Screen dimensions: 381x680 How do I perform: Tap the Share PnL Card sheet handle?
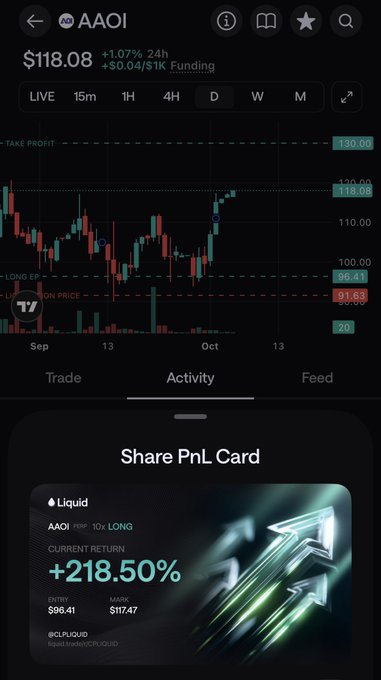pyautogui.click(x=190, y=417)
